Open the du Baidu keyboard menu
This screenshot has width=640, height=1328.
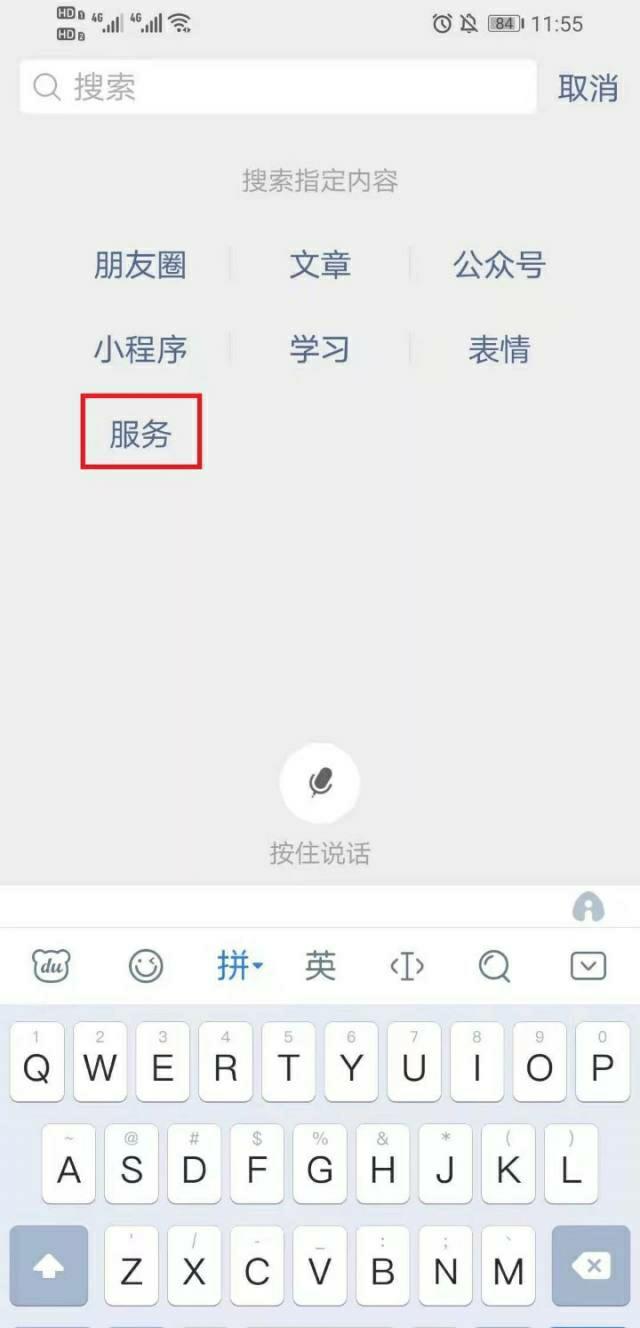52,965
